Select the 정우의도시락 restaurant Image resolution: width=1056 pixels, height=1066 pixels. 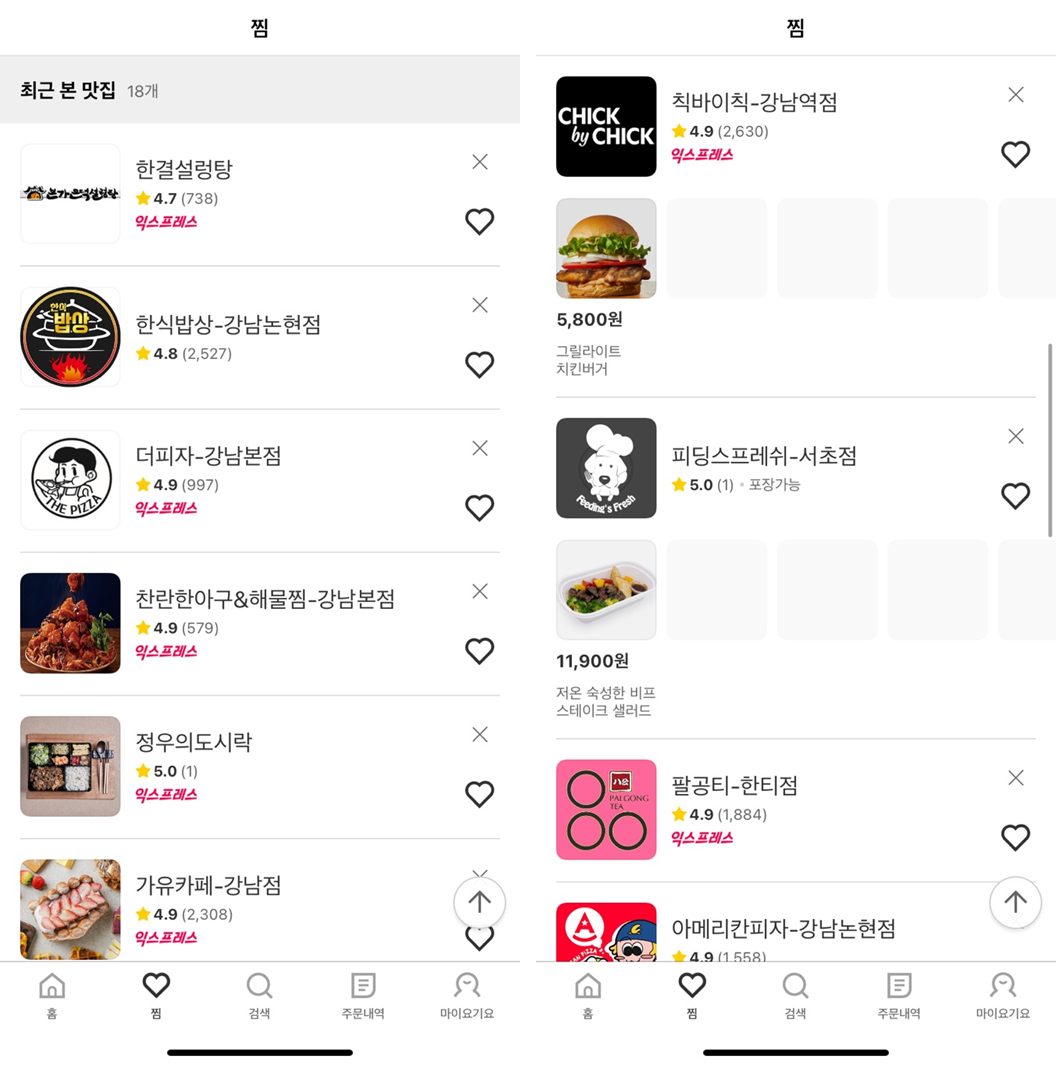(x=194, y=742)
